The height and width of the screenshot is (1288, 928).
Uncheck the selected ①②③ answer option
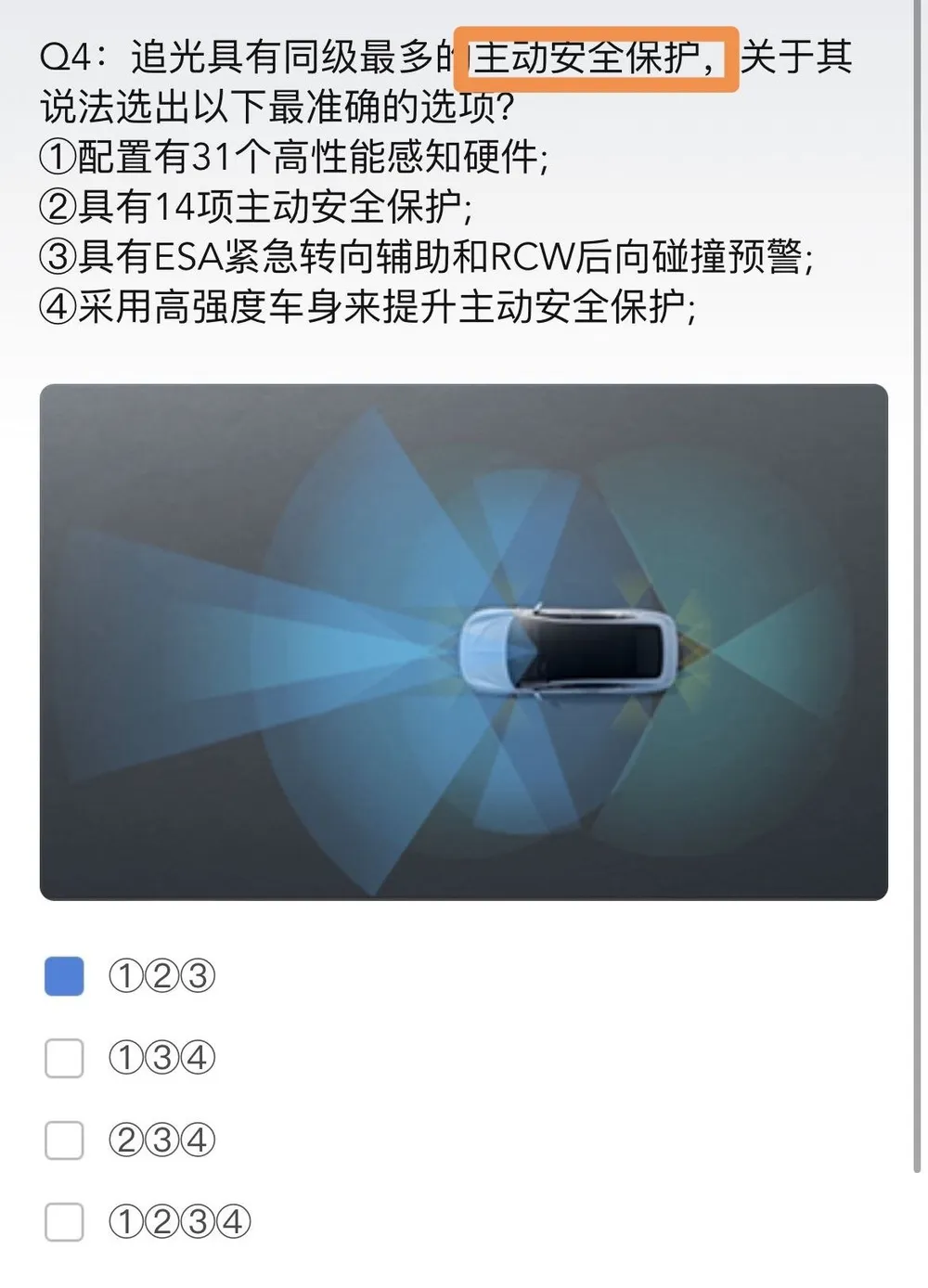(64, 976)
